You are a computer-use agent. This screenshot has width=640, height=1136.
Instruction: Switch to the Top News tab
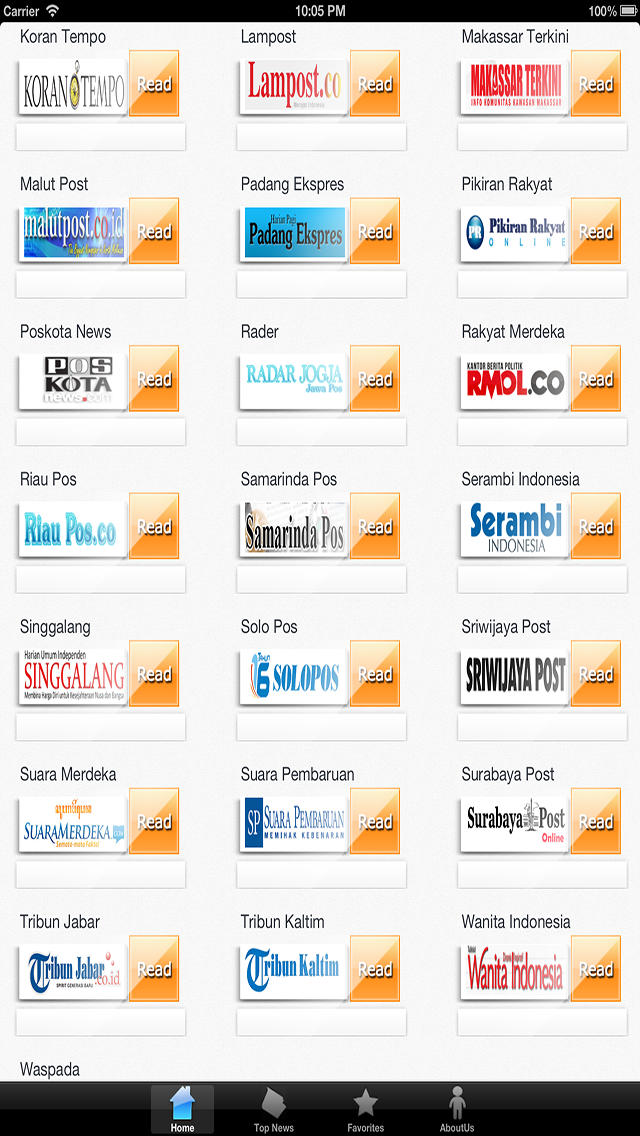[x=273, y=1109]
